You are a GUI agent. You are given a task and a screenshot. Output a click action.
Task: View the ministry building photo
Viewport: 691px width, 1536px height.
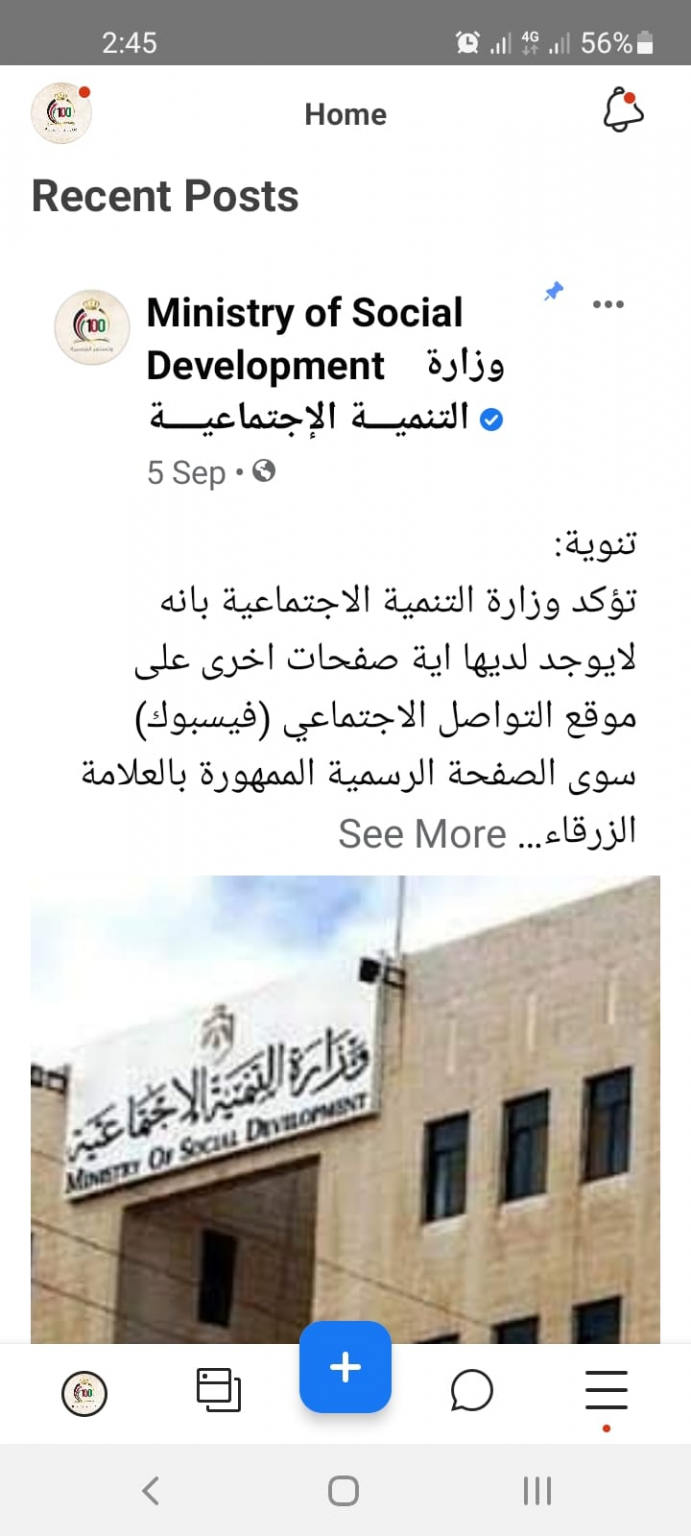[x=345, y=1108]
